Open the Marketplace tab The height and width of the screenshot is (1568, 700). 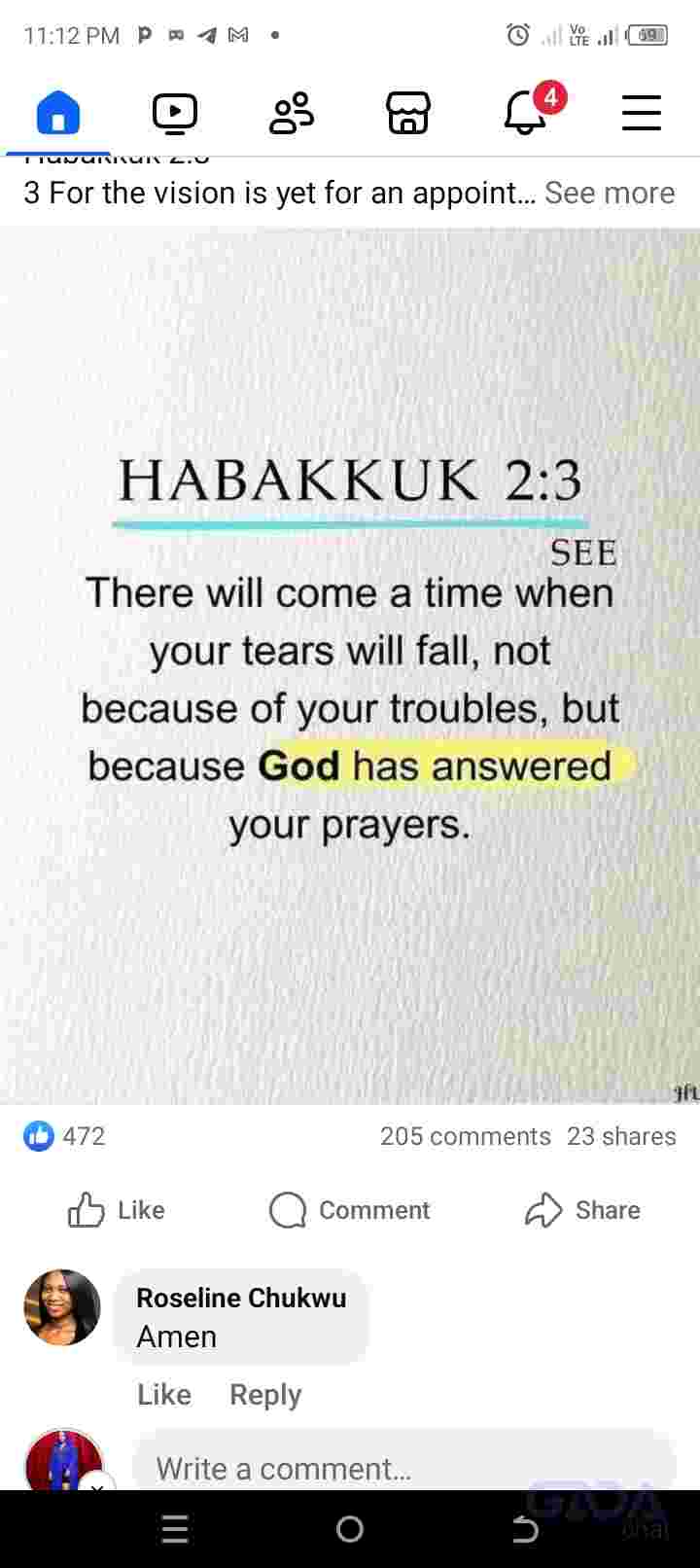coord(408,113)
